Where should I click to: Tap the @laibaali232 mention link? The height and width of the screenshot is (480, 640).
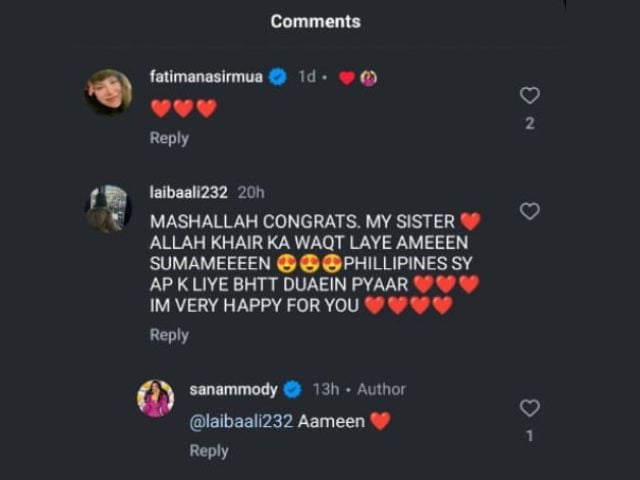coord(241,422)
